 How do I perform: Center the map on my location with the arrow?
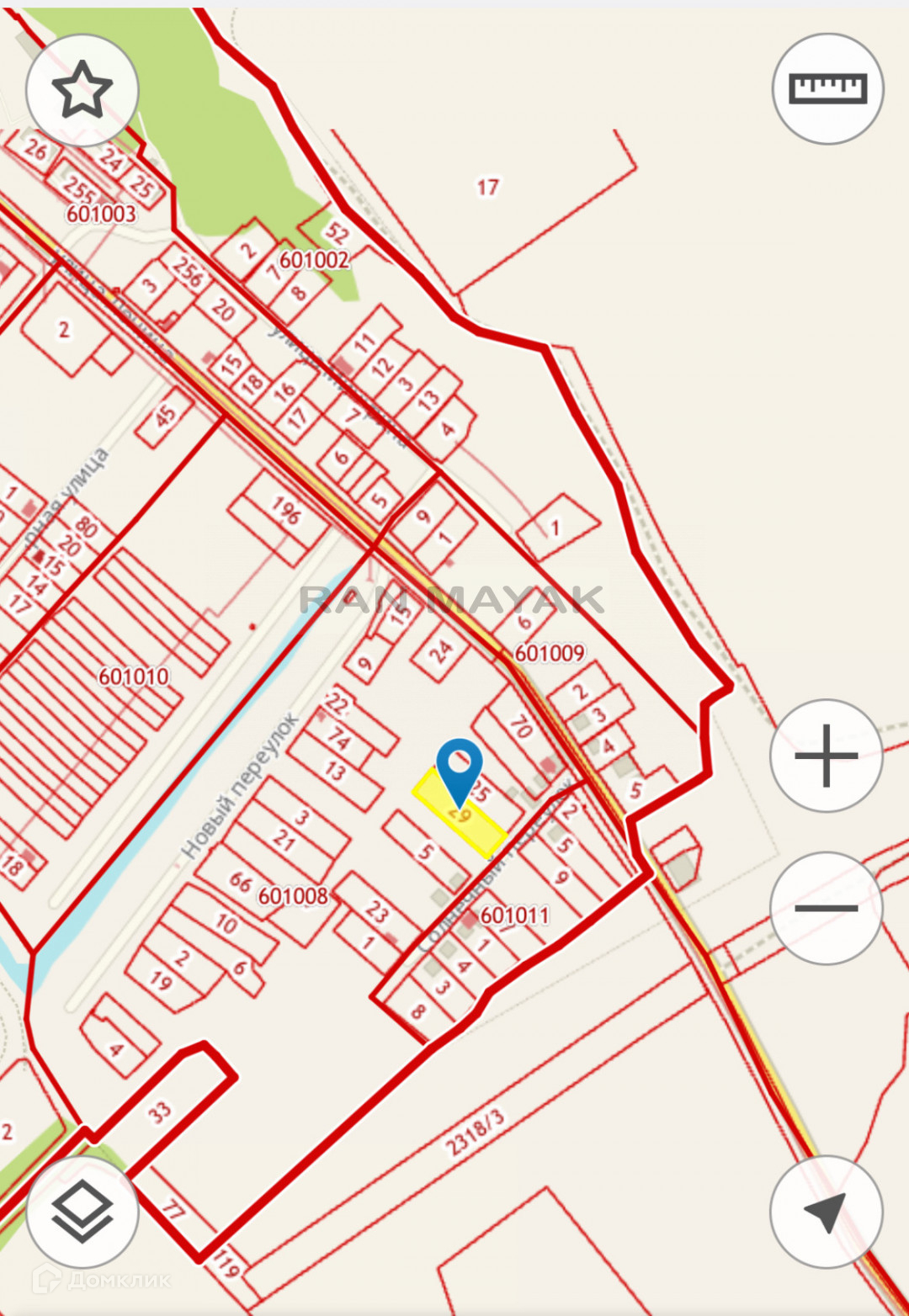826,1212
